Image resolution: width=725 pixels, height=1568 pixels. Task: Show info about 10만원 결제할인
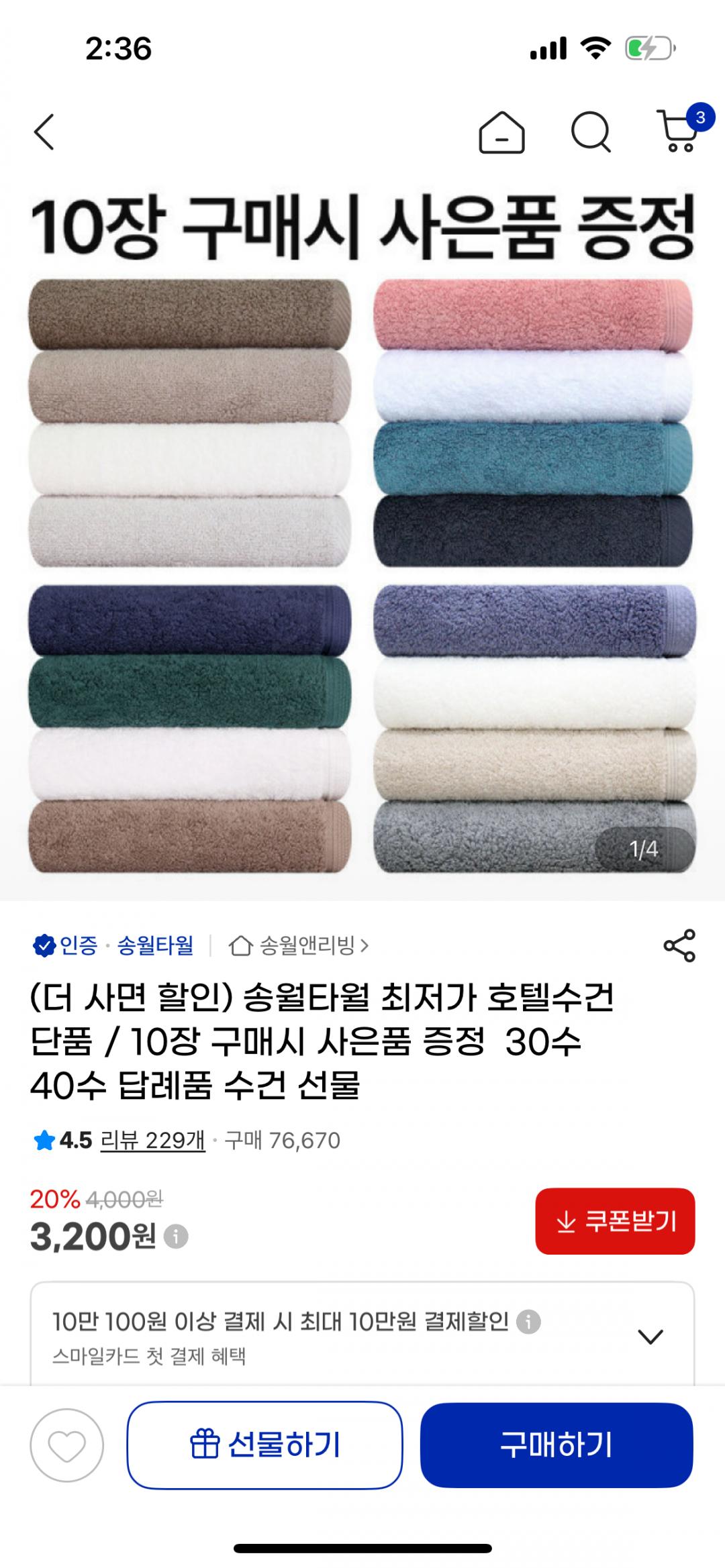(x=528, y=1322)
